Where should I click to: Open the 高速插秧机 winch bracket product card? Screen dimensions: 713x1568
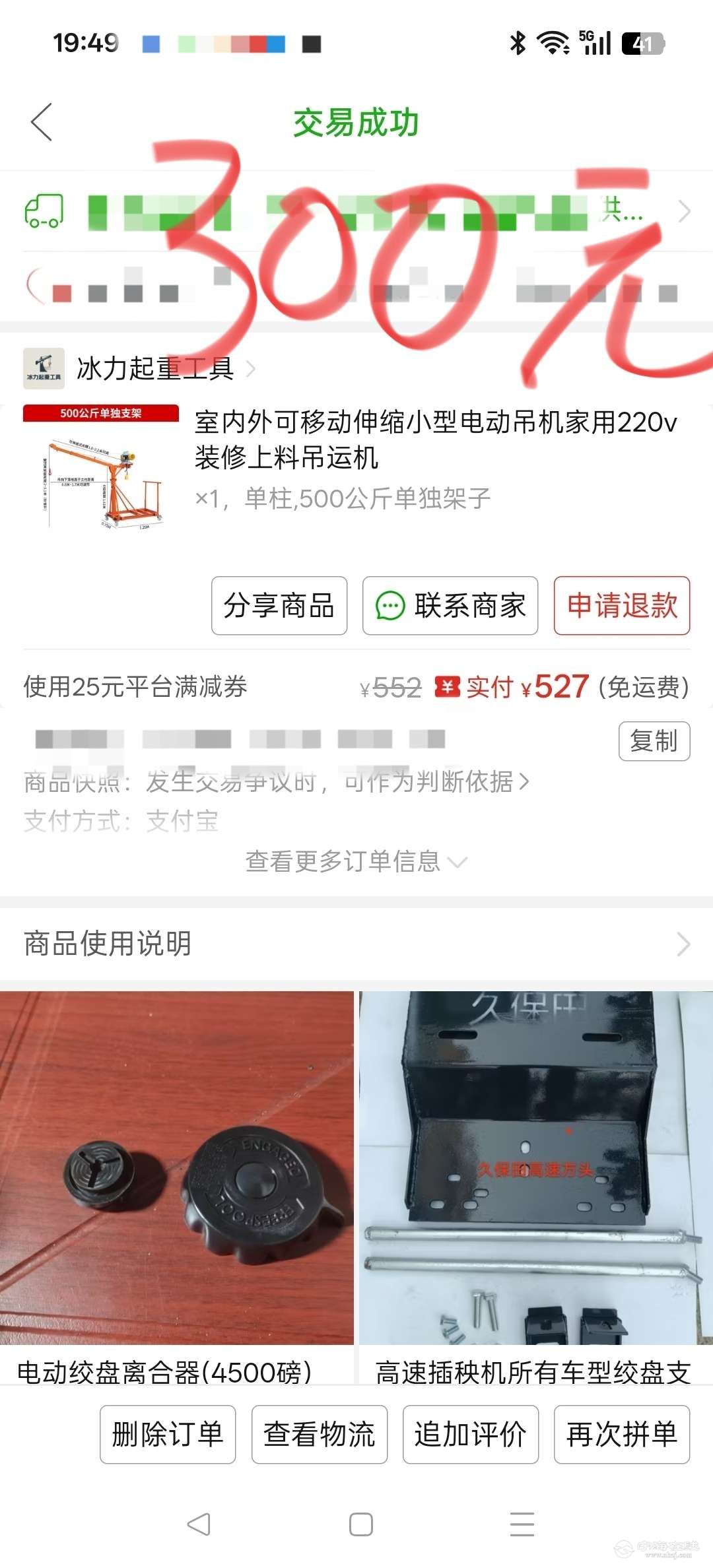pyautogui.click(x=535, y=1181)
